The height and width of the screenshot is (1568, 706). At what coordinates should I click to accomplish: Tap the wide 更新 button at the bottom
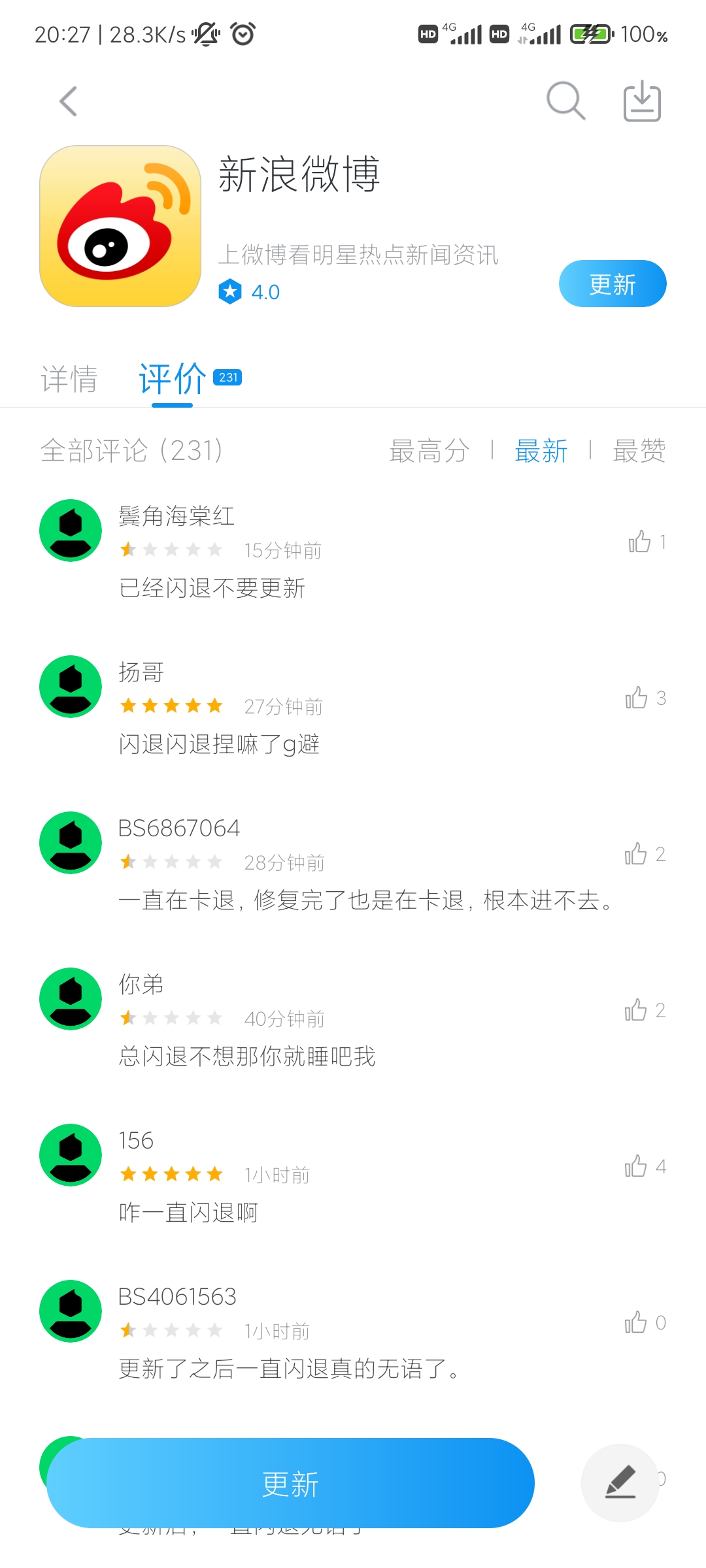coord(290,1483)
